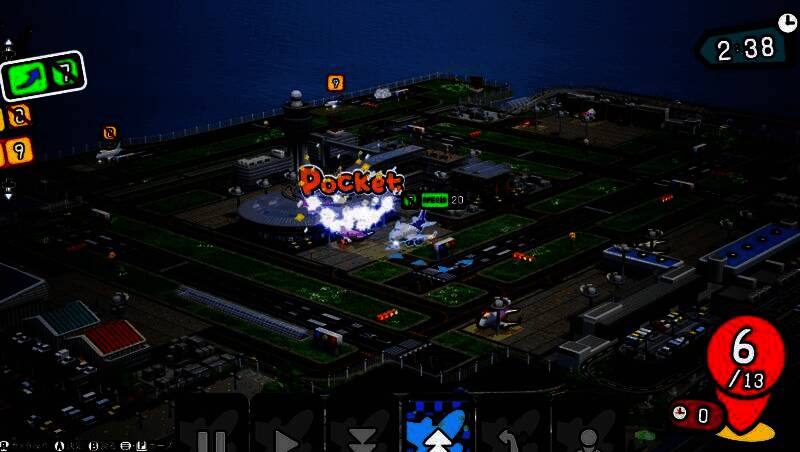800x452 pixels.
Task: Tap the upper orange flight card
Action: pyautogui.click(x=18, y=116)
